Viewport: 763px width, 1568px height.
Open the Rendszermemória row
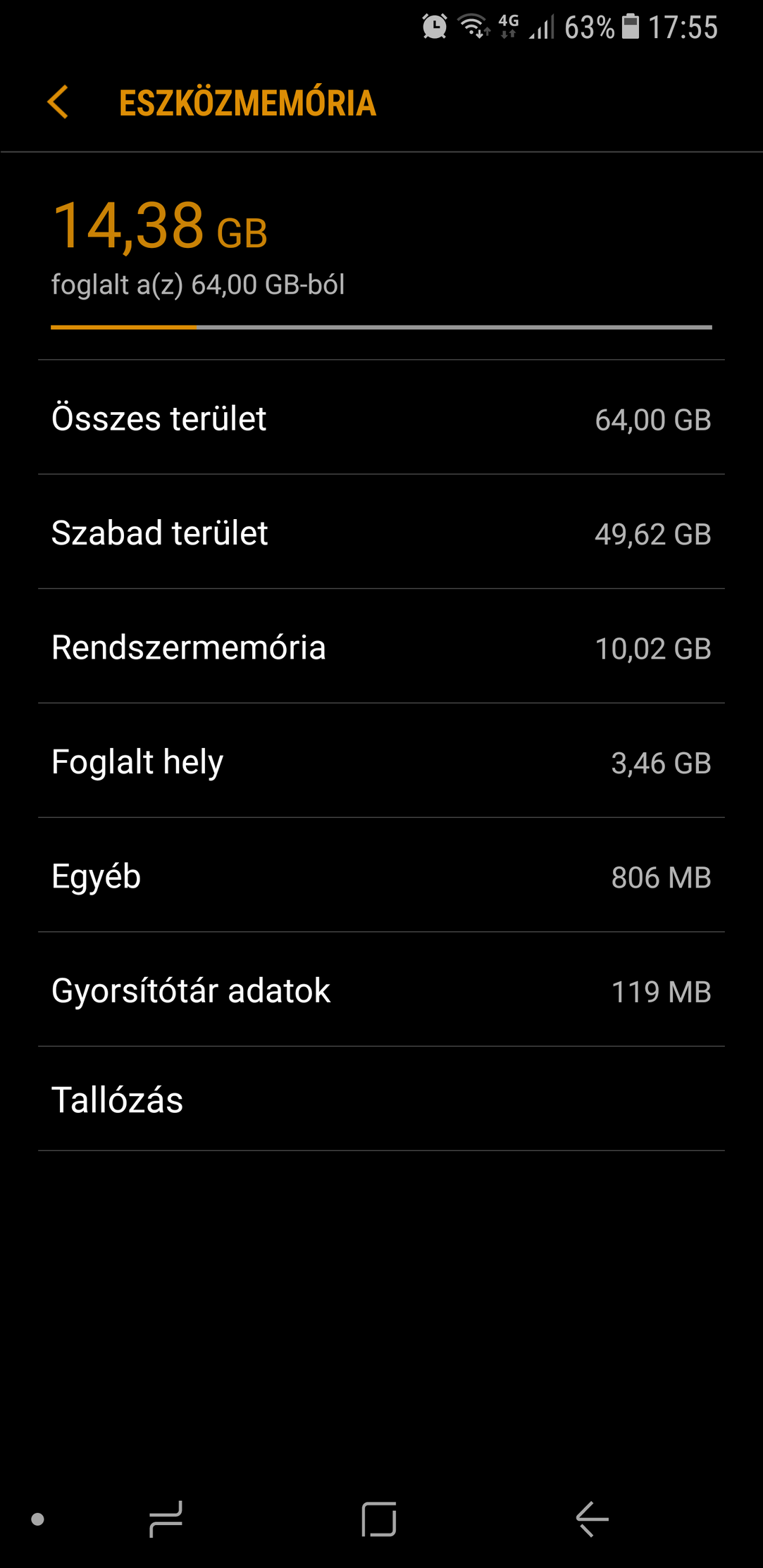(x=381, y=646)
